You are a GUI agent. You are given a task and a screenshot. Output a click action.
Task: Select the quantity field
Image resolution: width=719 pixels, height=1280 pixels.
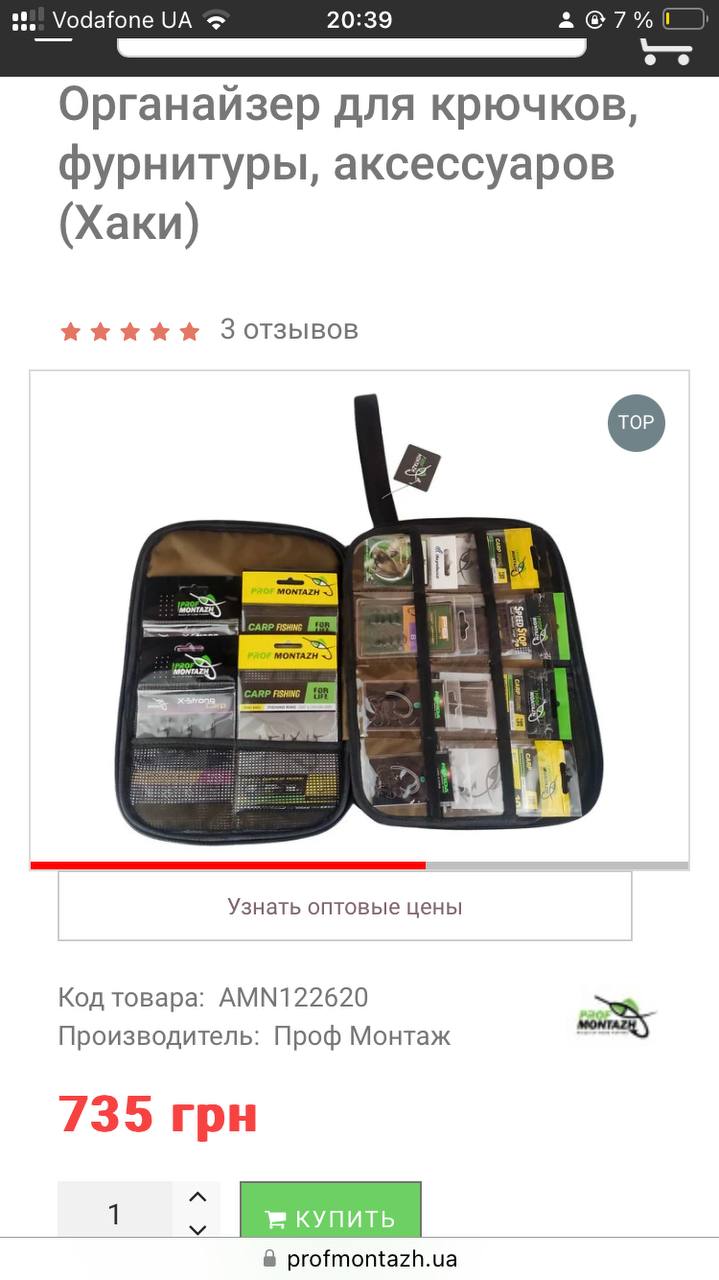tap(115, 1214)
